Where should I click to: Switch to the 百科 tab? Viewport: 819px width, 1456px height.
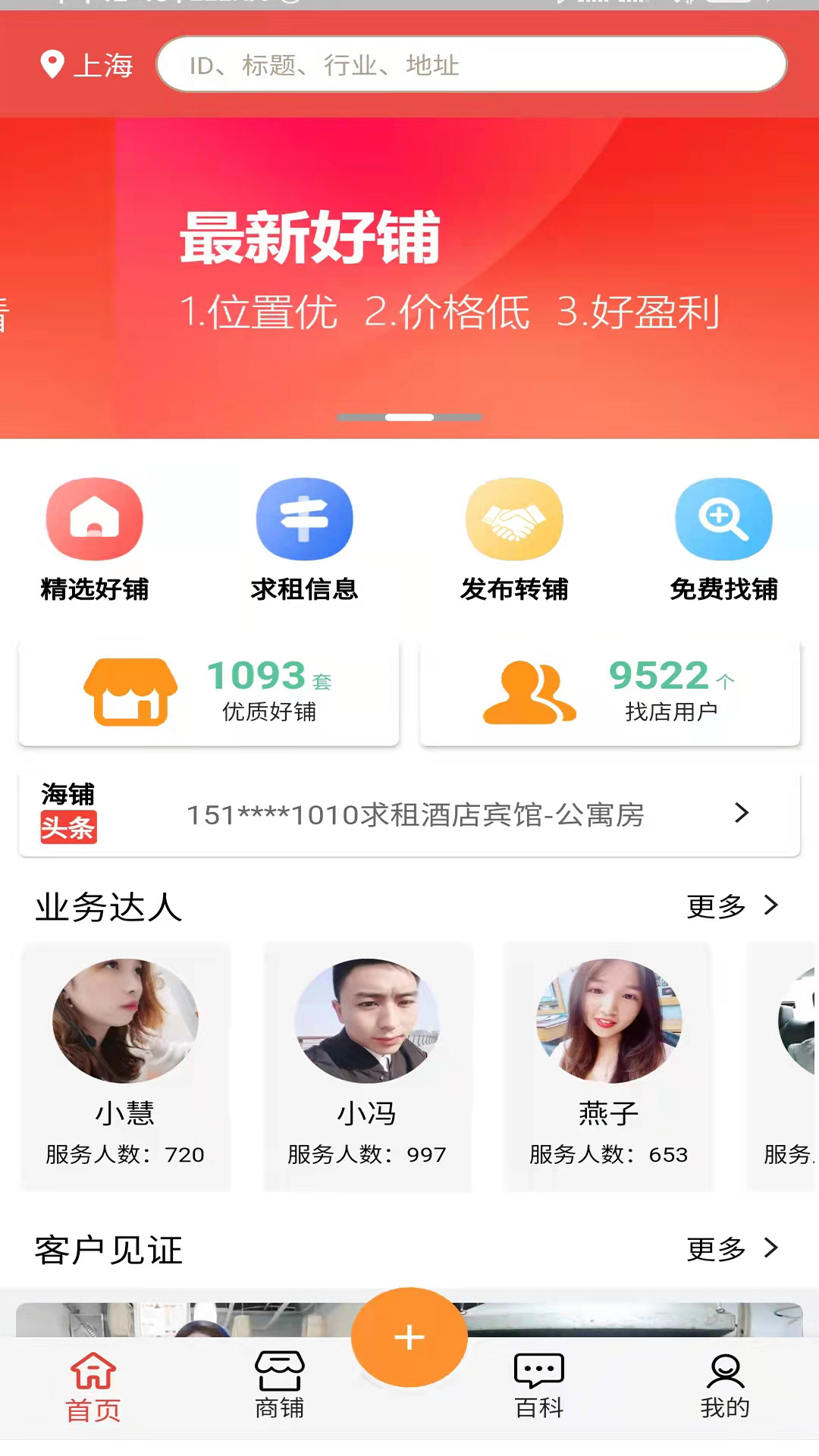coord(538,1385)
